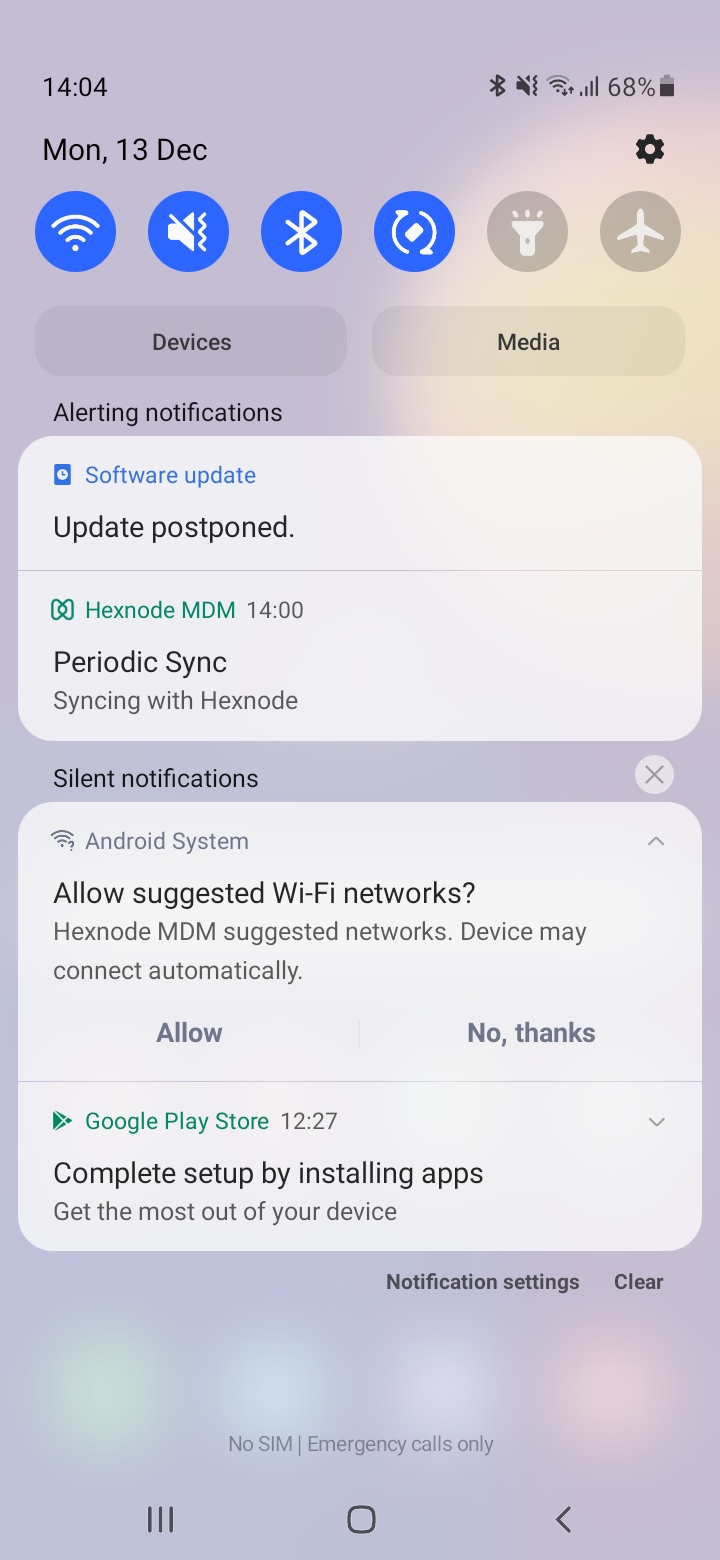Go to the home screen

[361, 1520]
